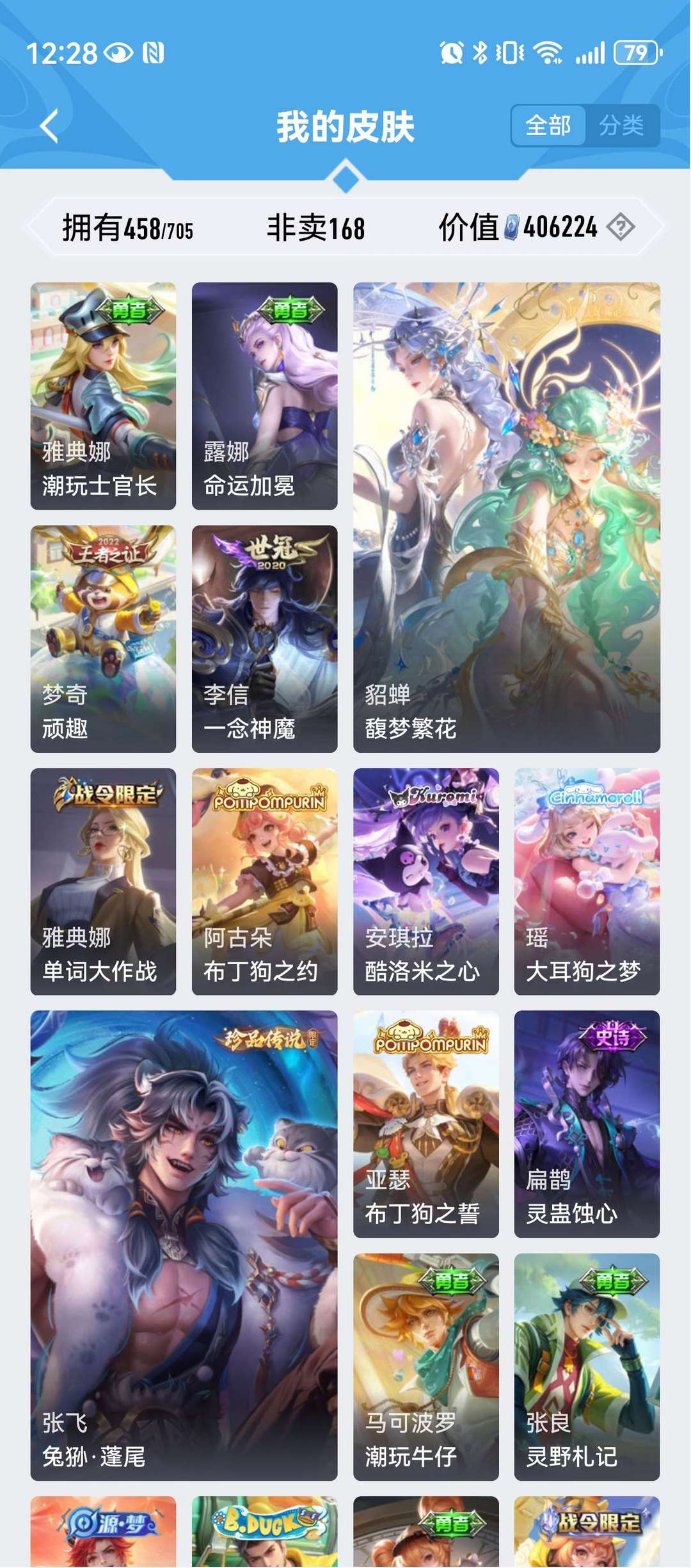Open the value help question icon
691x1568 pixels.
pyautogui.click(x=621, y=227)
